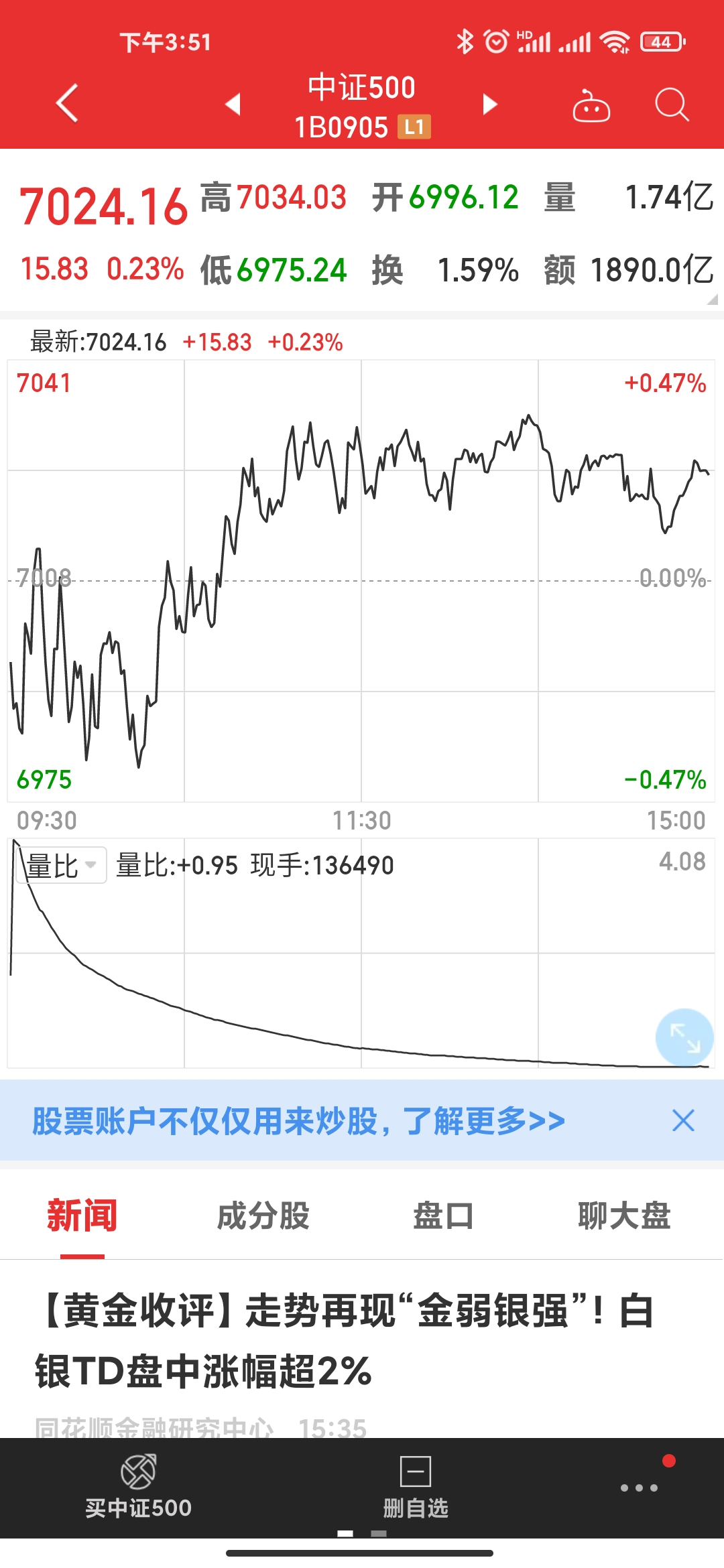This screenshot has width=724, height=1568.
Task: Enlarge the chart to fullscreen
Action: pyautogui.click(x=684, y=1037)
